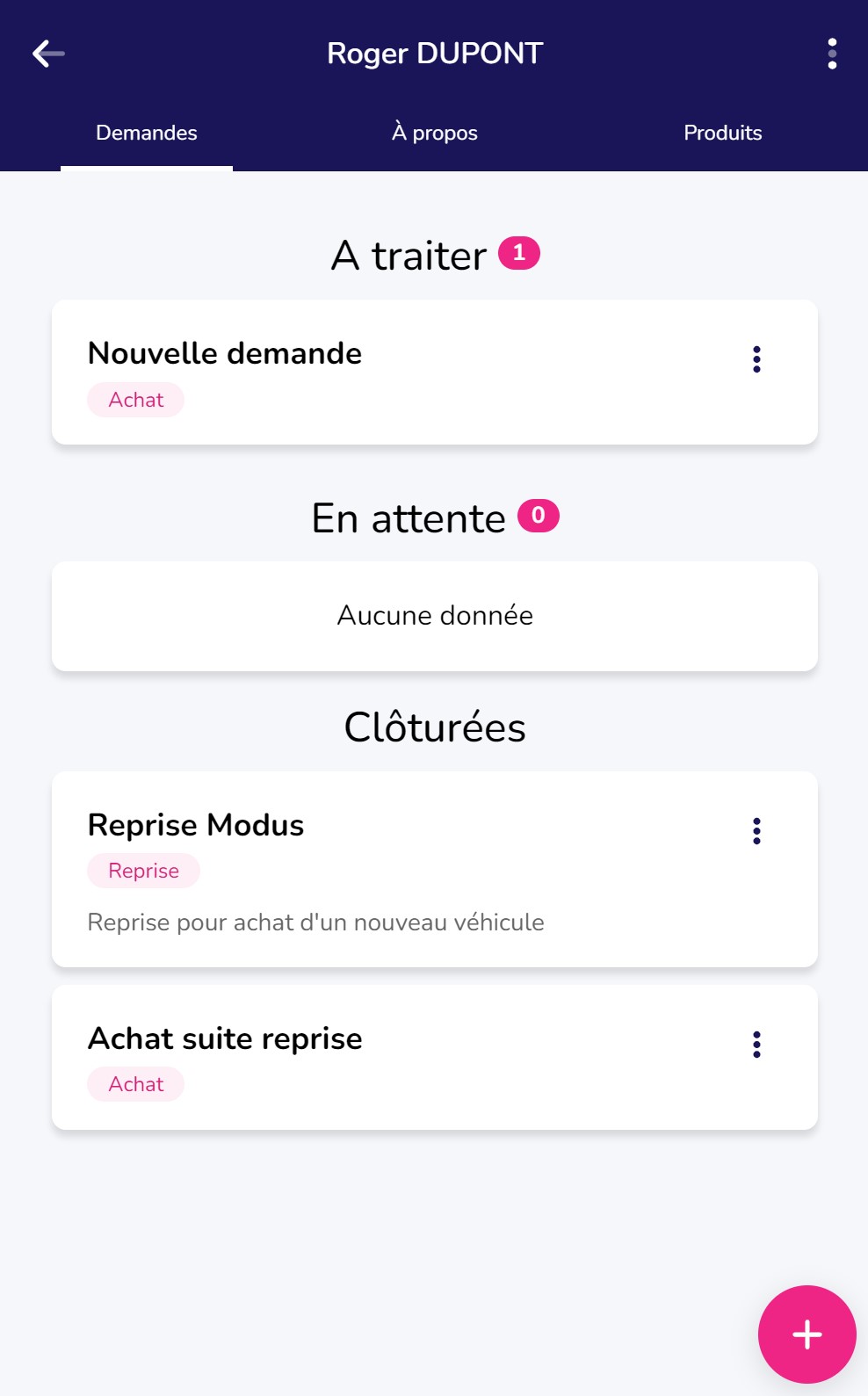
Task: Open the overflow menu for Roger DUPONT
Action: (x=831, y=54)
